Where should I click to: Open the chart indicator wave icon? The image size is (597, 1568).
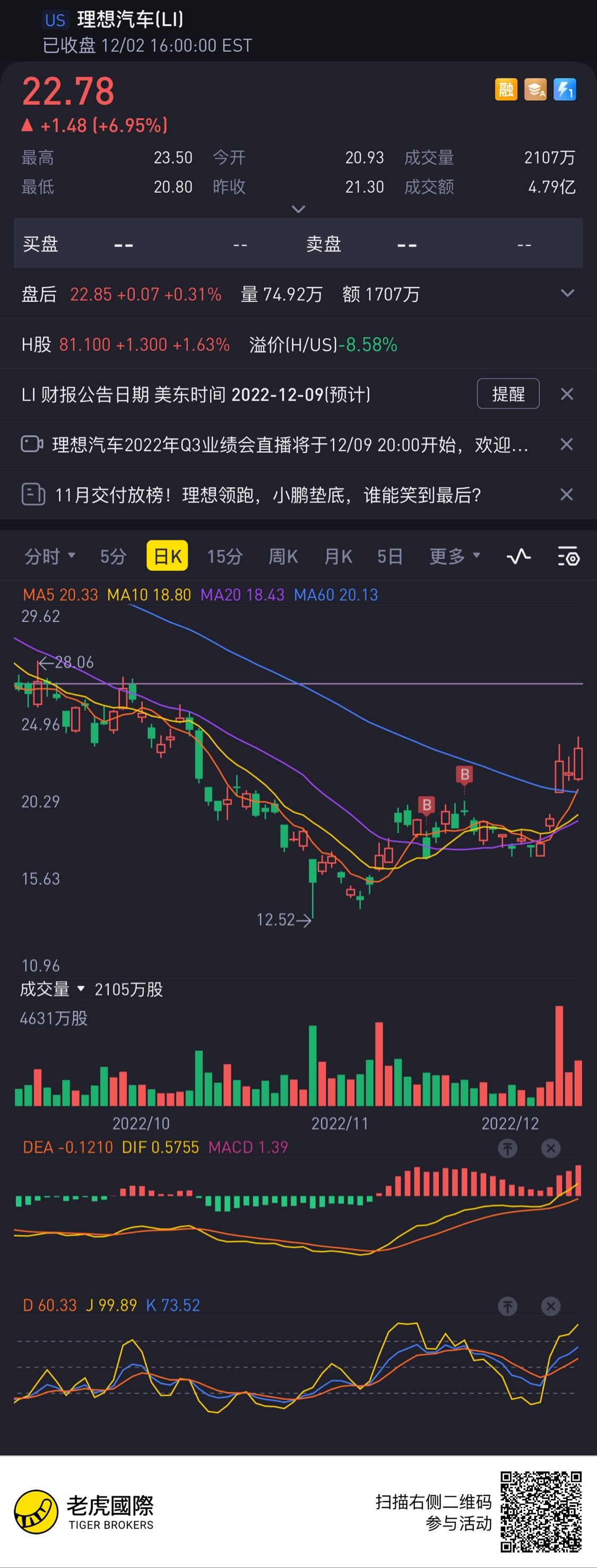coord(518,556)
